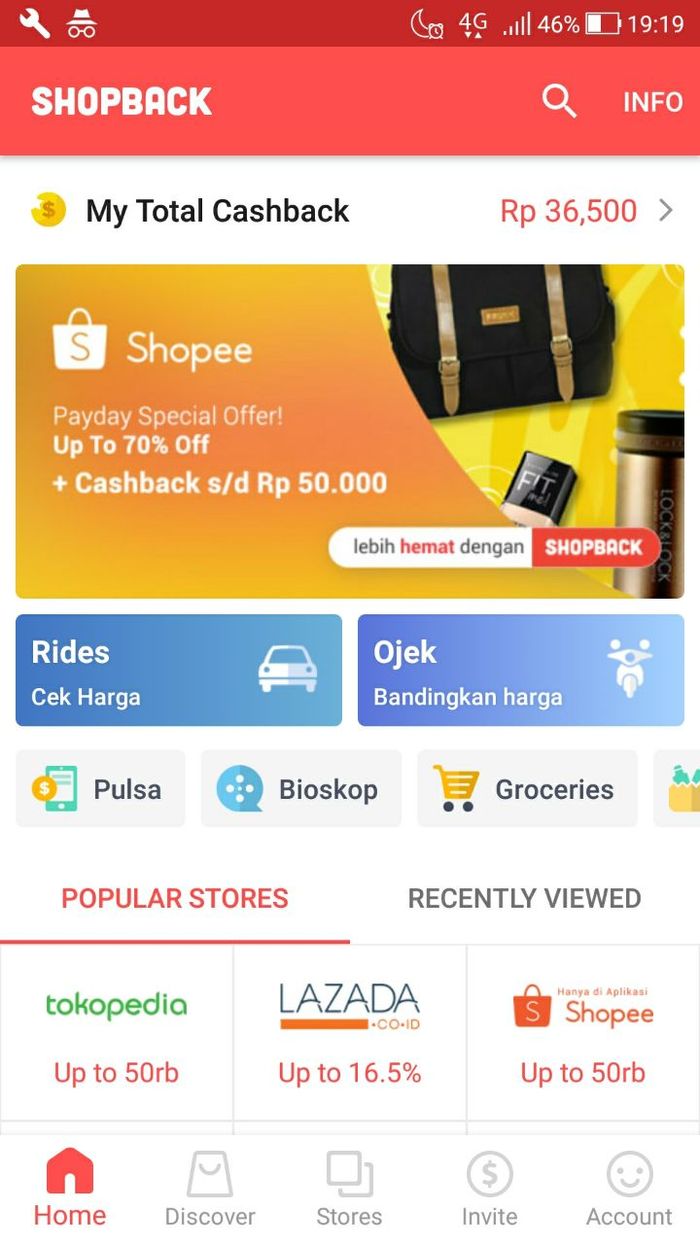Select the Groceries chip

pos(527,789)
